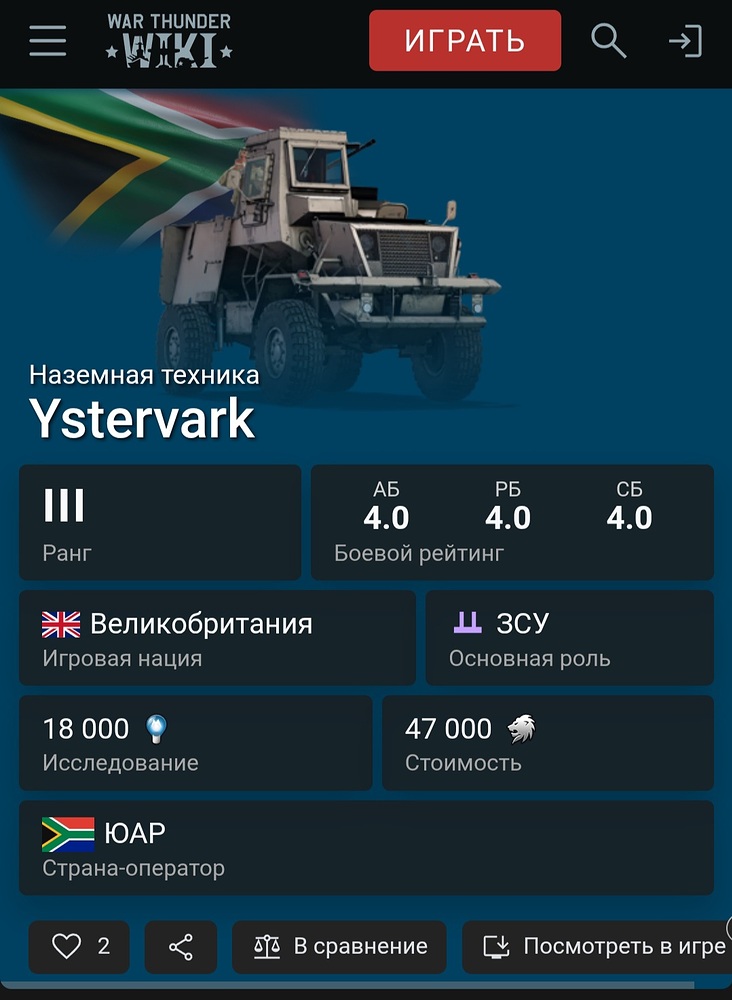The height and width of the screenshot is (1000, 732).
Task: Tap the red ИГРАТЬ button
Action: coord(464,41)
